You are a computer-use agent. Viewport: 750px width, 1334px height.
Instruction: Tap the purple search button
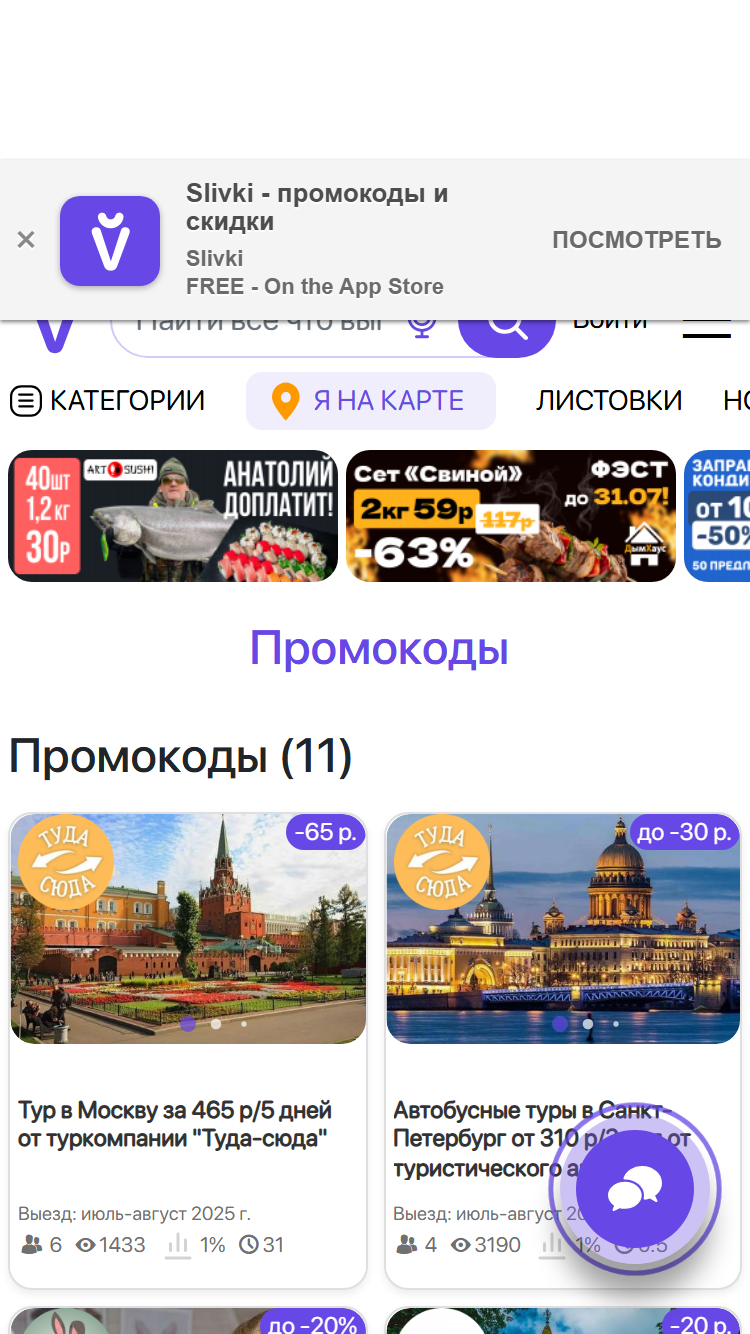click(507, 330)
